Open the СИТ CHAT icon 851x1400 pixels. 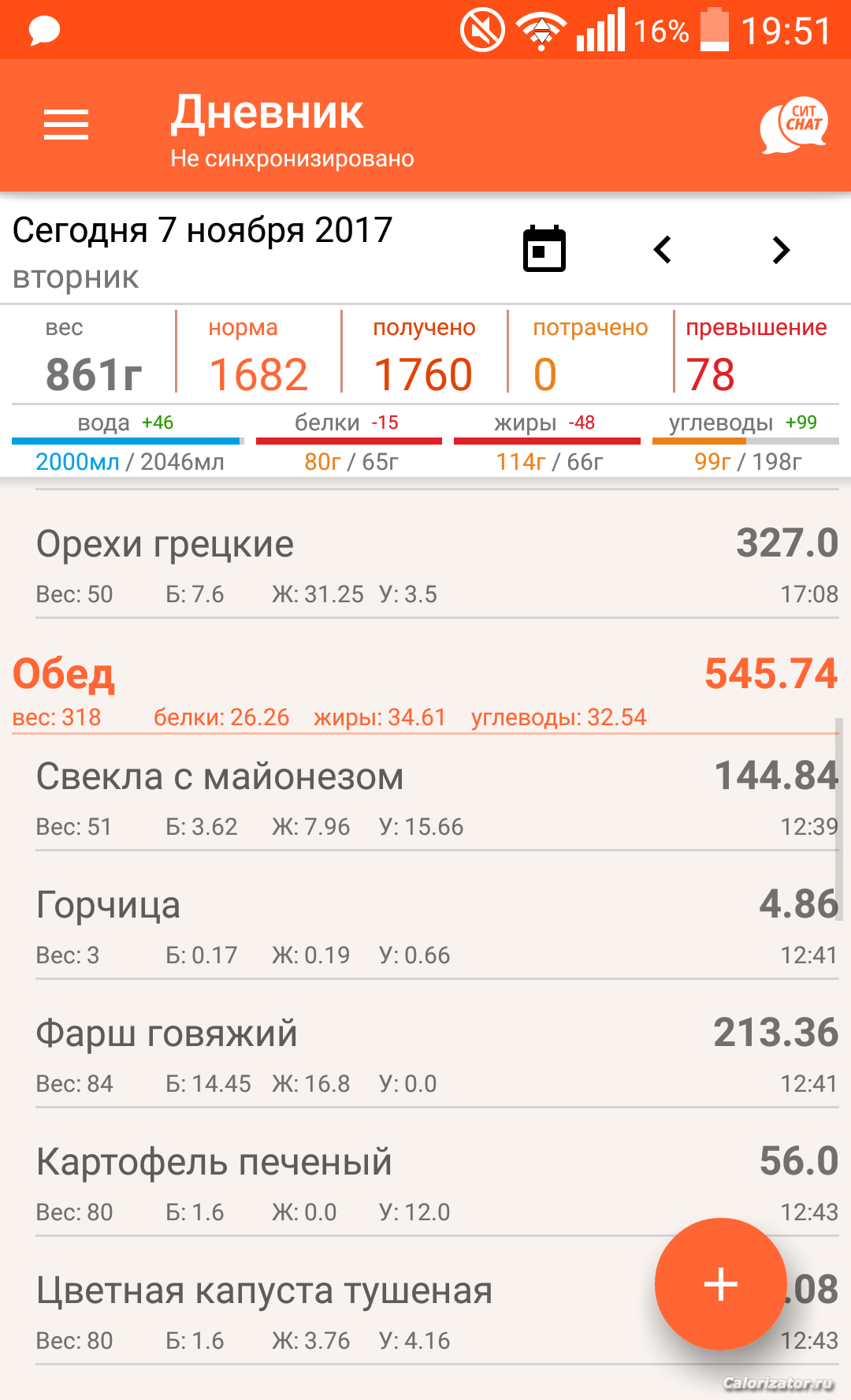click(794, 125)
